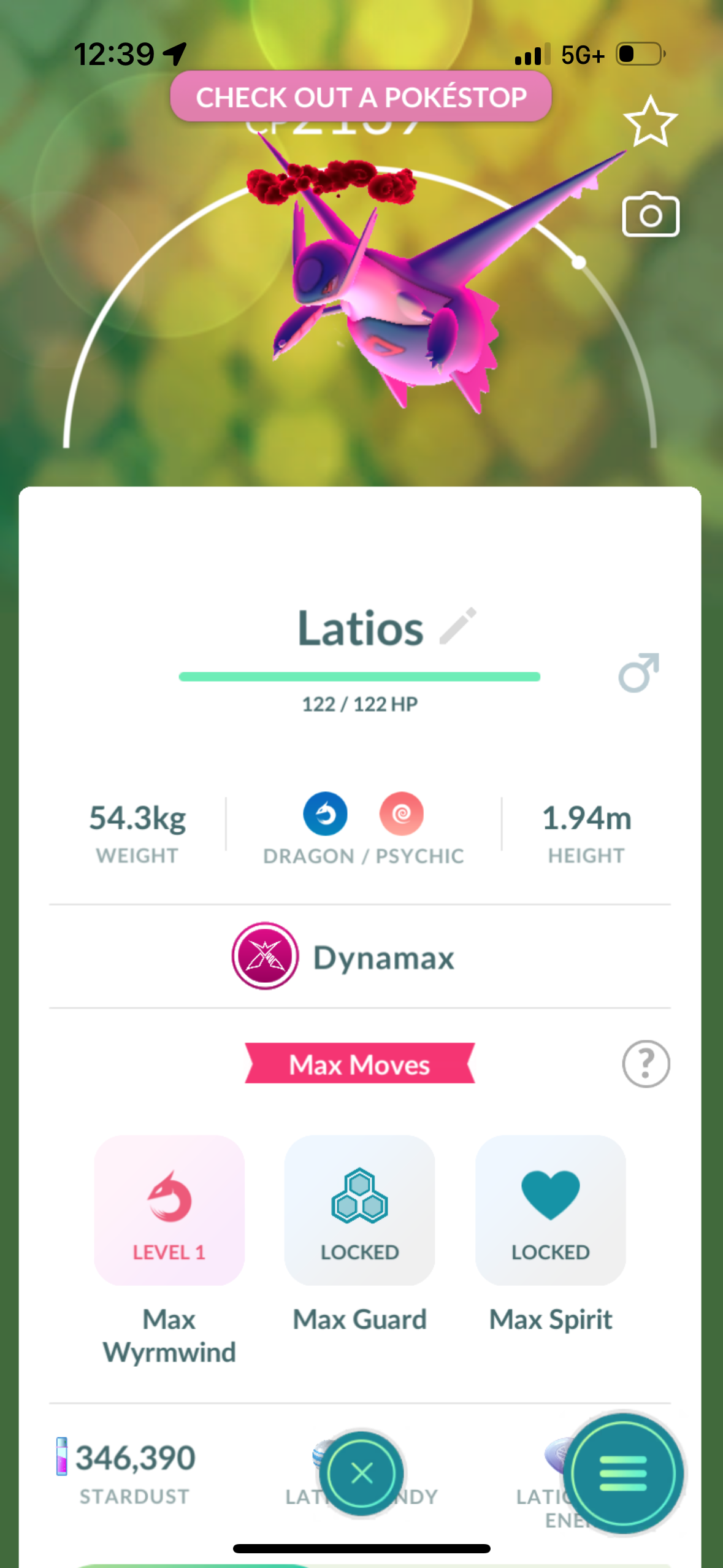
Task: Open the Pokémon options menu button
Action: [x=623, y=1473]
